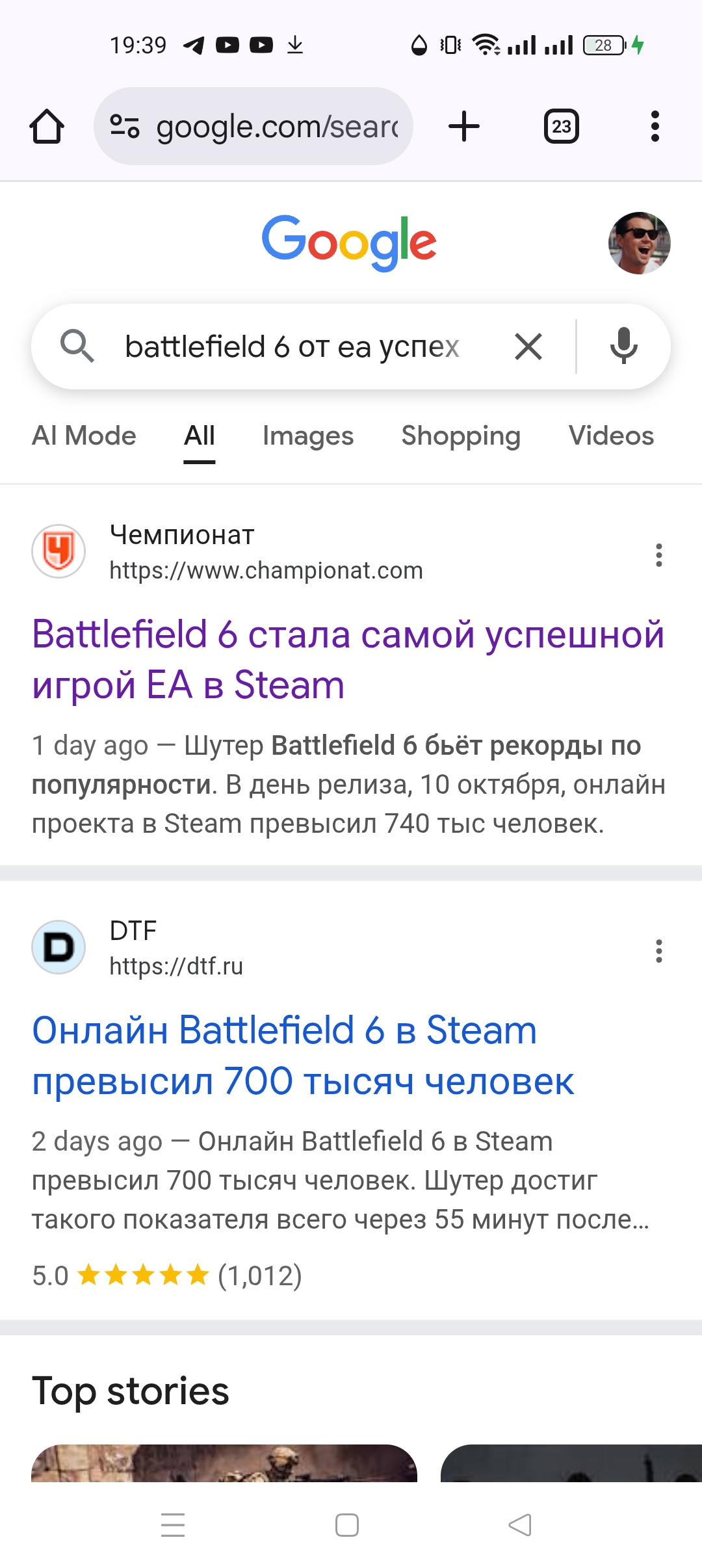Open more options for the Чемпионат result

click(x=659, y=555)
